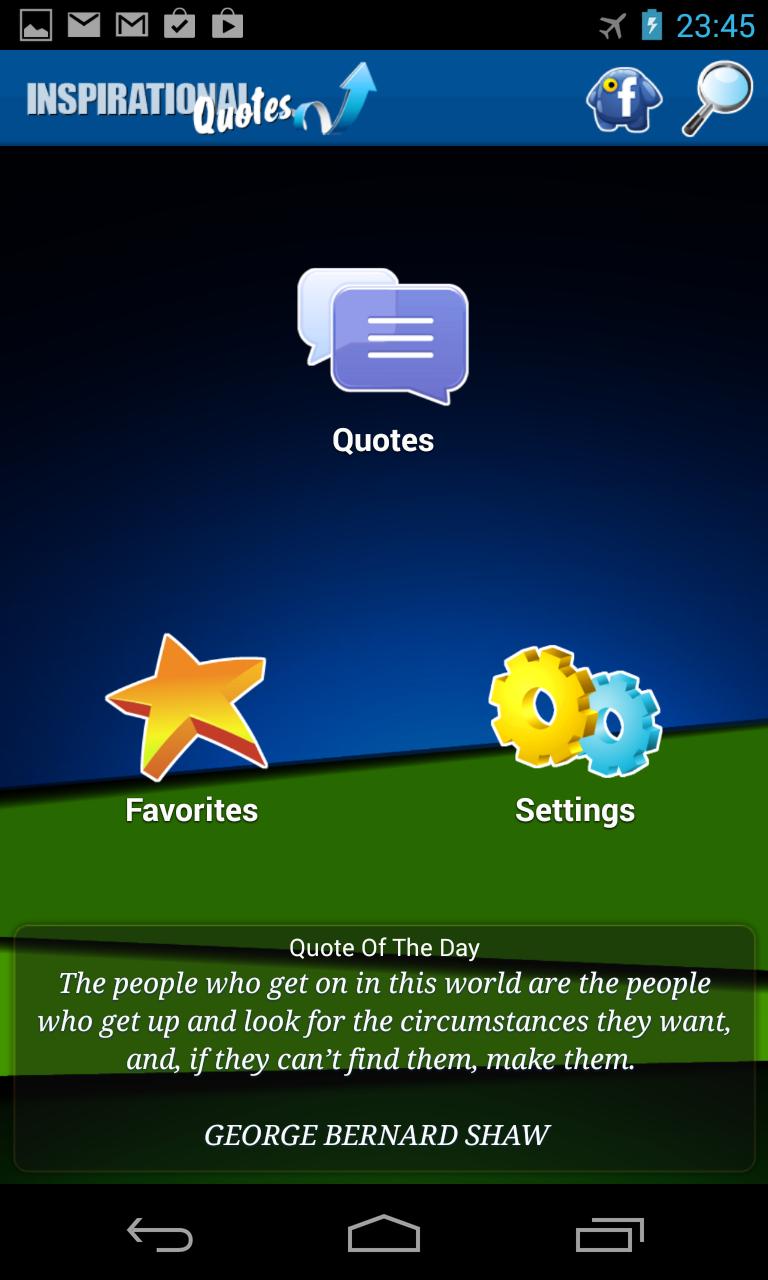This screenshot has height=1280, width=768.
Task: Open the Quotes section
Action: click(x=383, y=360)
